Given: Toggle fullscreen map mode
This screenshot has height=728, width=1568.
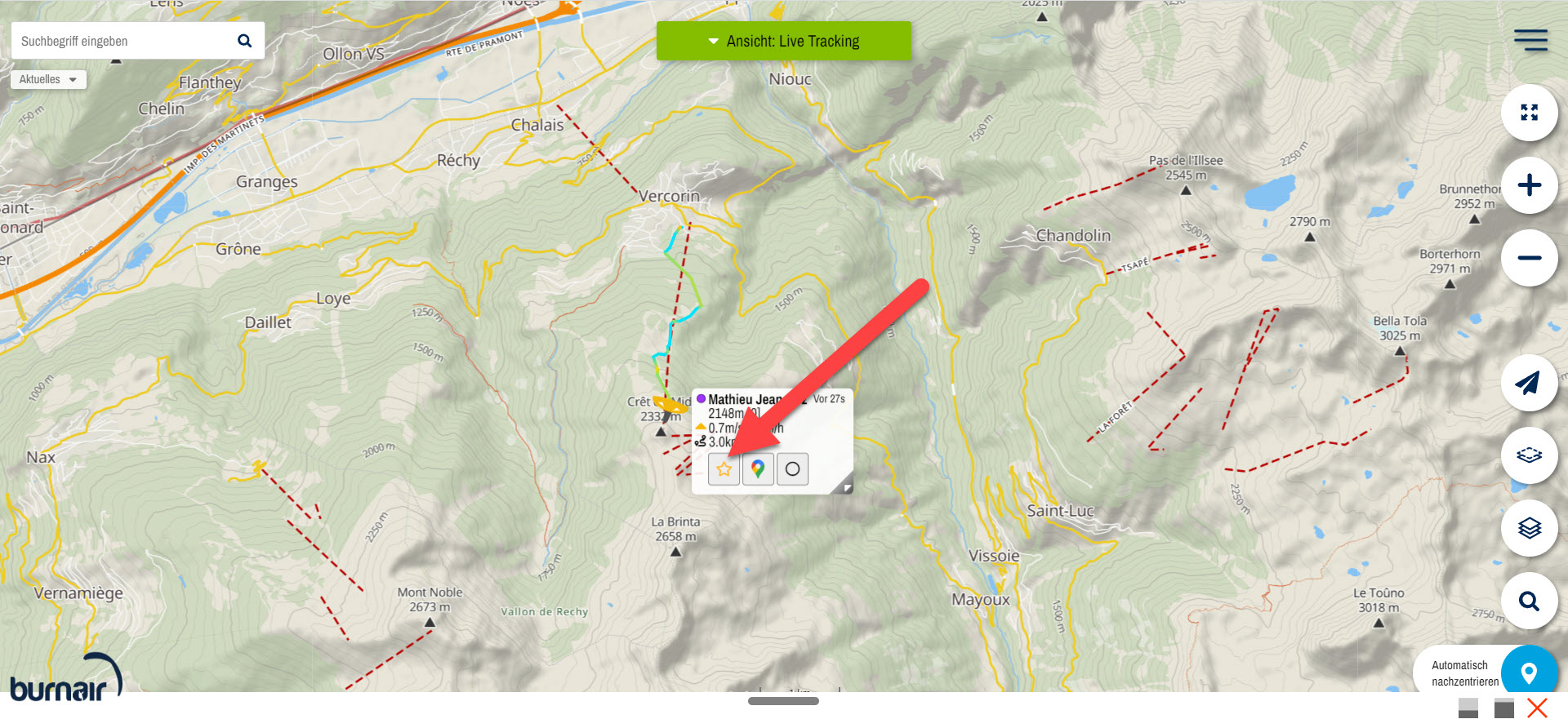Looking at the screenshot, I should [1529, 113].
